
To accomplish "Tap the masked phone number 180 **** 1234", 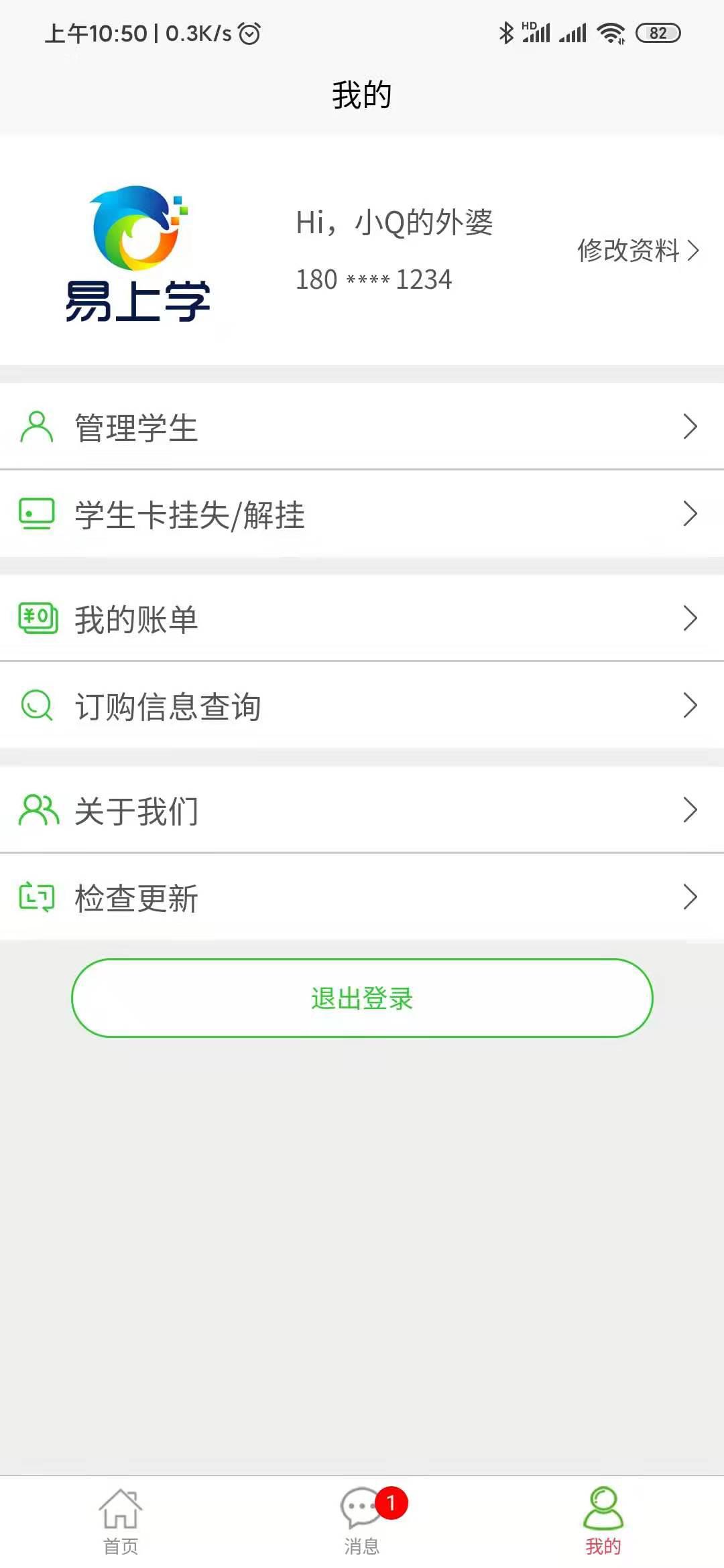I will coord(374,280).
